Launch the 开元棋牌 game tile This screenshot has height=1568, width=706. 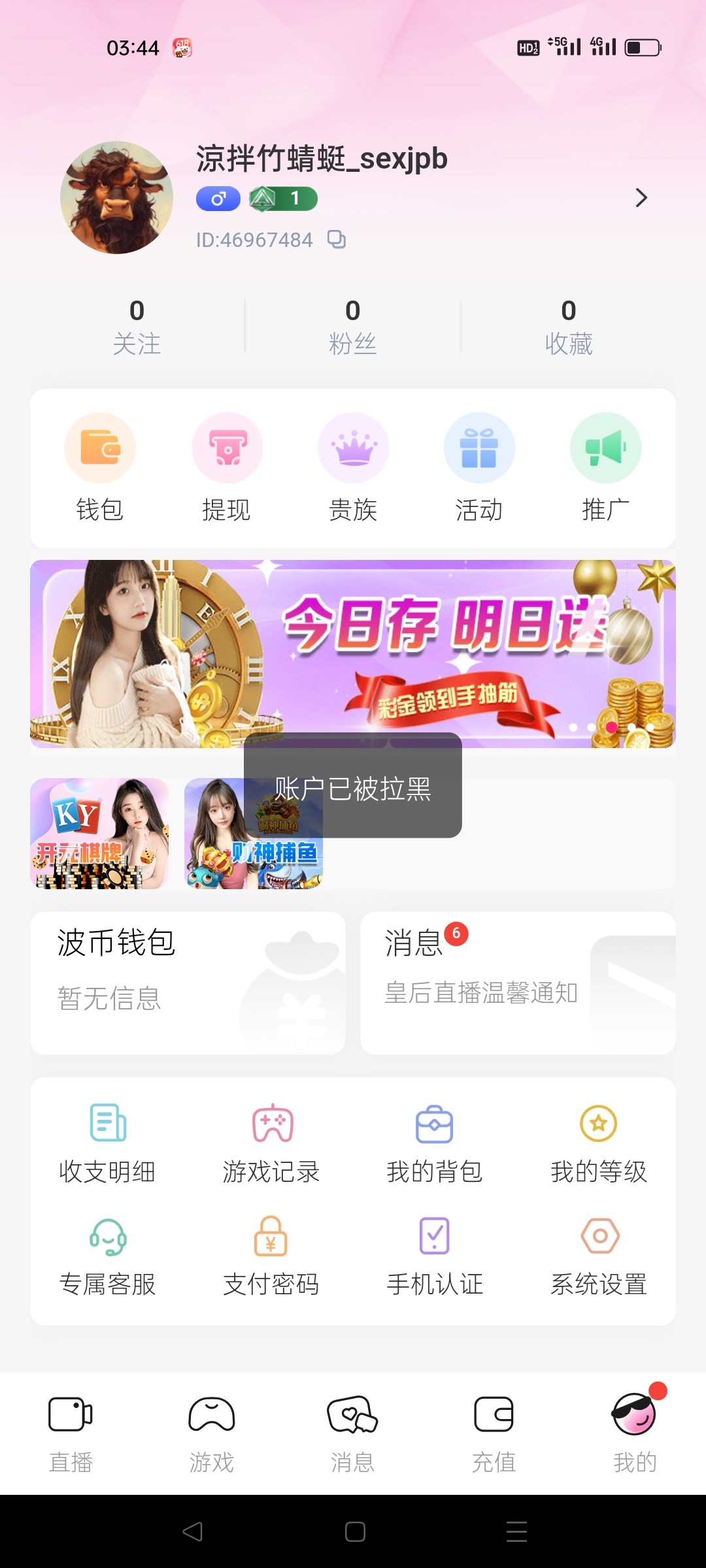click(99, 833)
